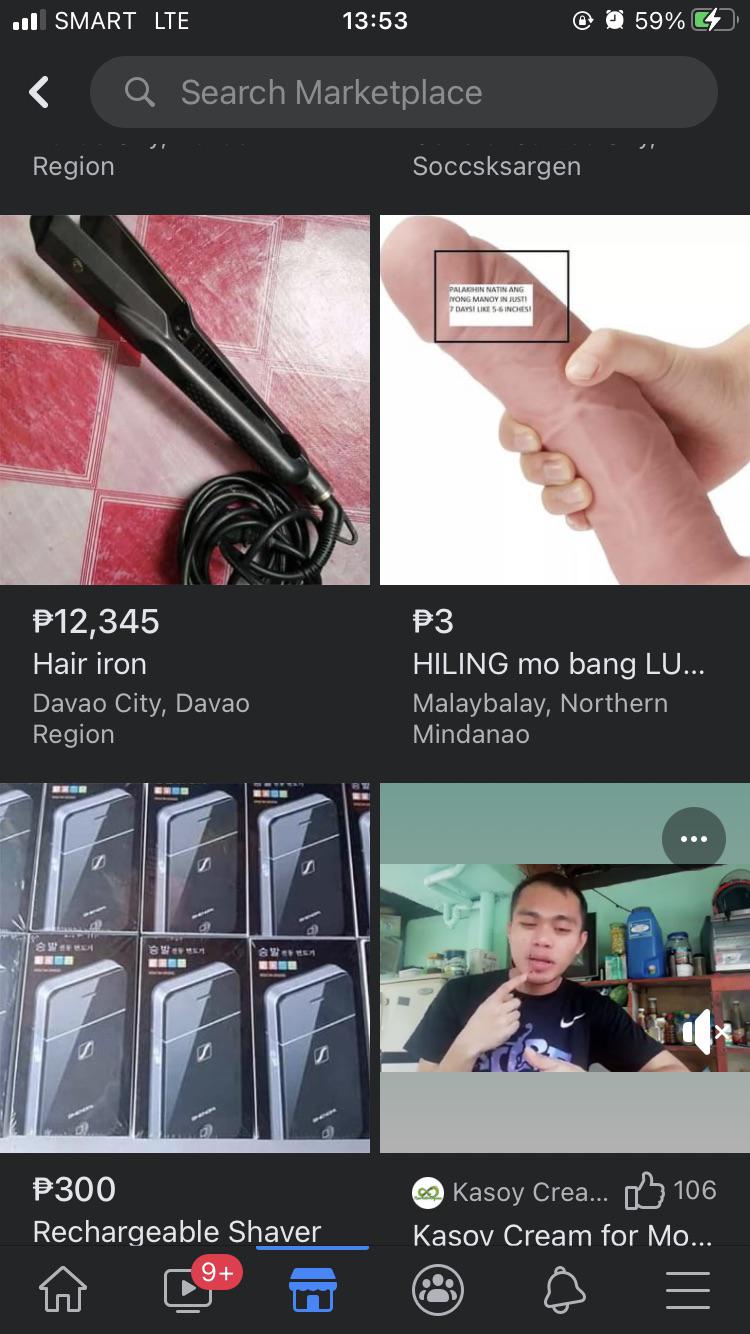
Task: Open the Notifications bell icon
Action: tap(563, 1289)
